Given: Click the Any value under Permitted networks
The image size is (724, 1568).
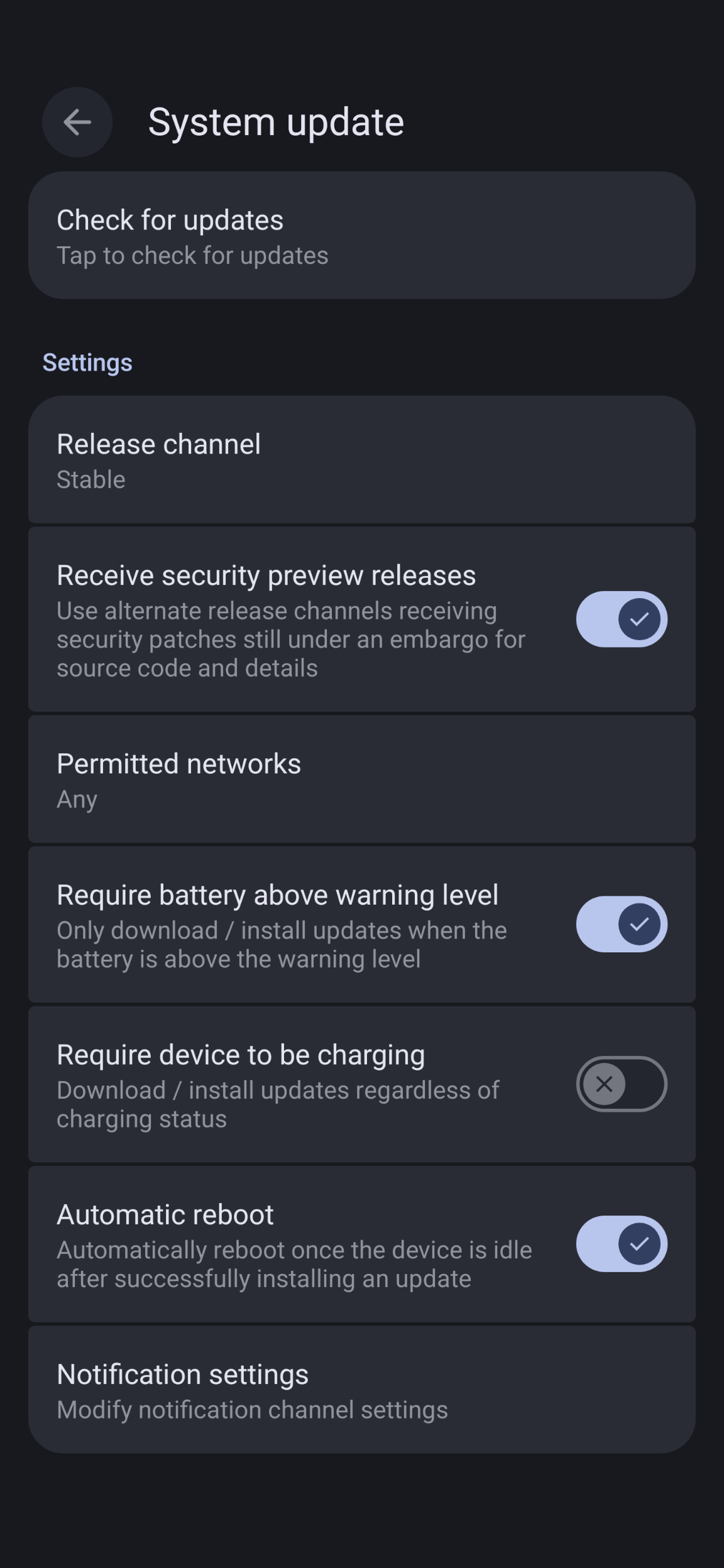Looking at the screenshot, I should (75, 798).
